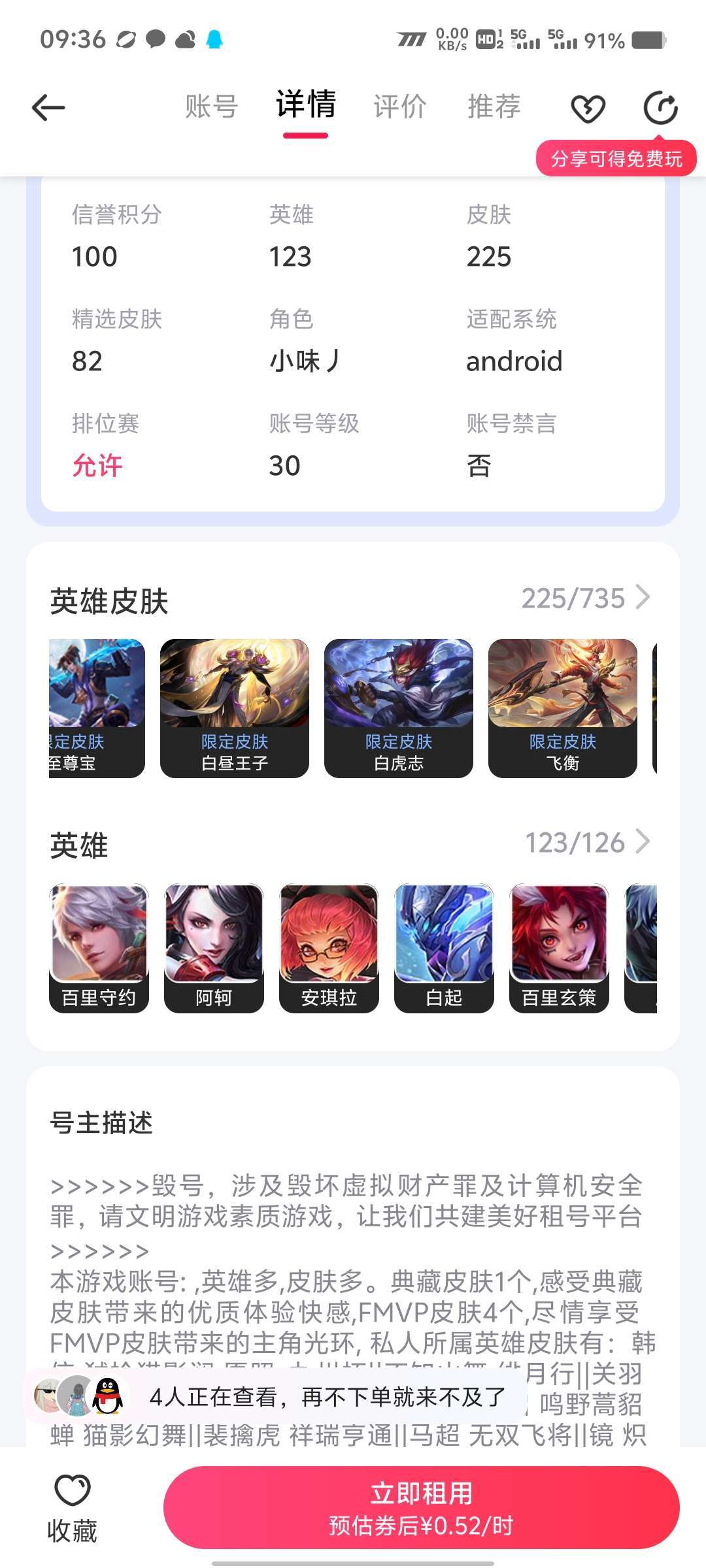Select hero 阿轲
The image size is (706, 1568).
point(214,949)
